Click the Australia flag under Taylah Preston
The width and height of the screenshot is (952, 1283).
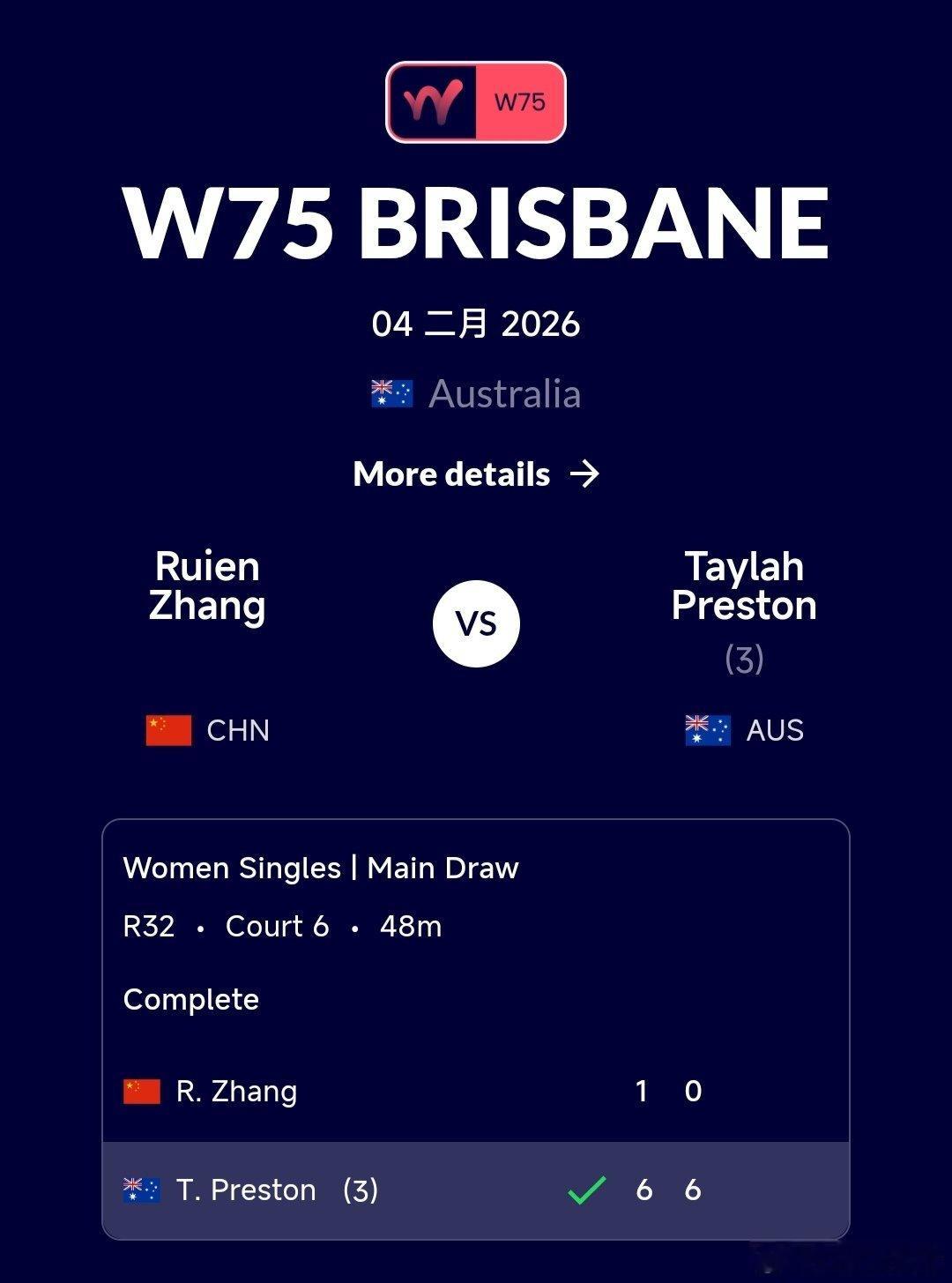(706, 730)
